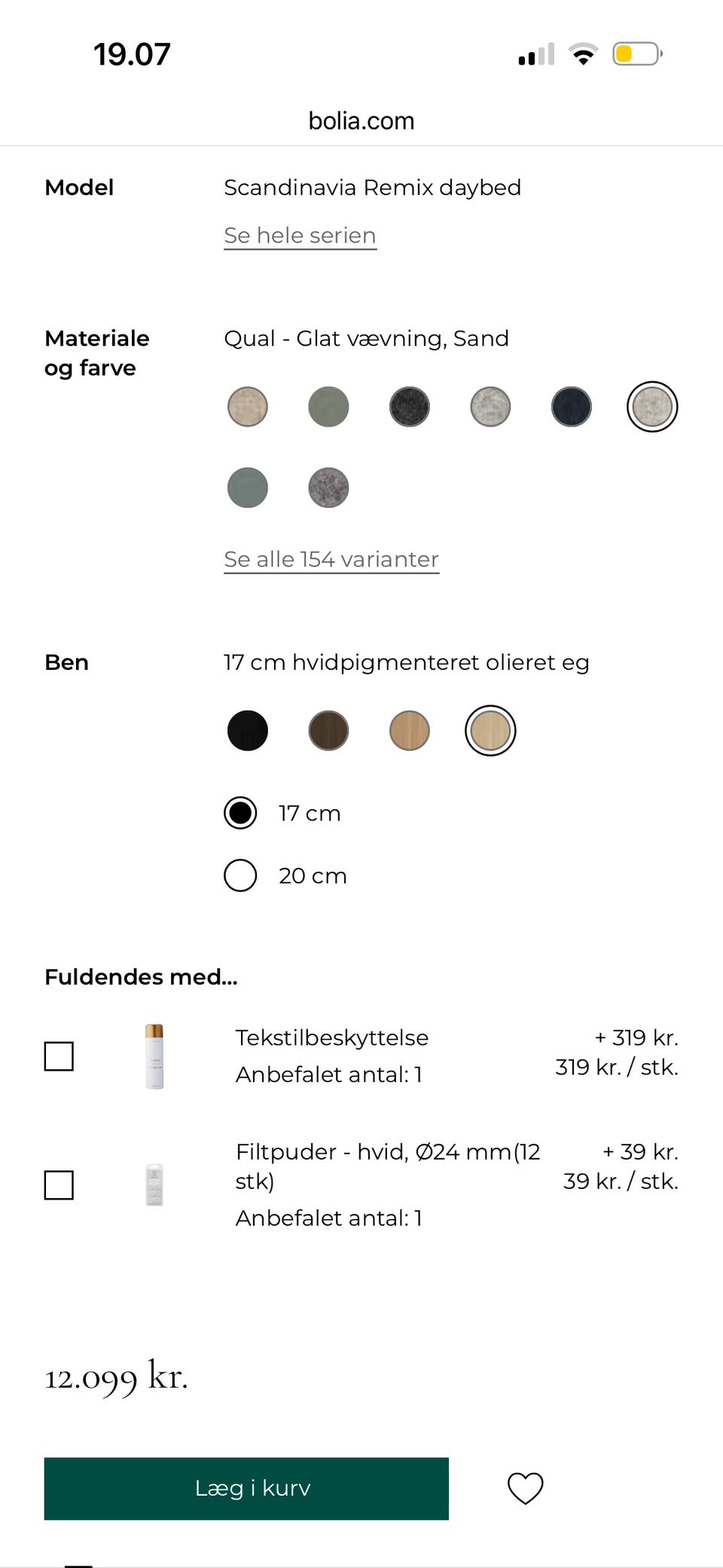Pick the dark charcoal fabric swatch
The image size is (723, 1568).
coord(409,406)
